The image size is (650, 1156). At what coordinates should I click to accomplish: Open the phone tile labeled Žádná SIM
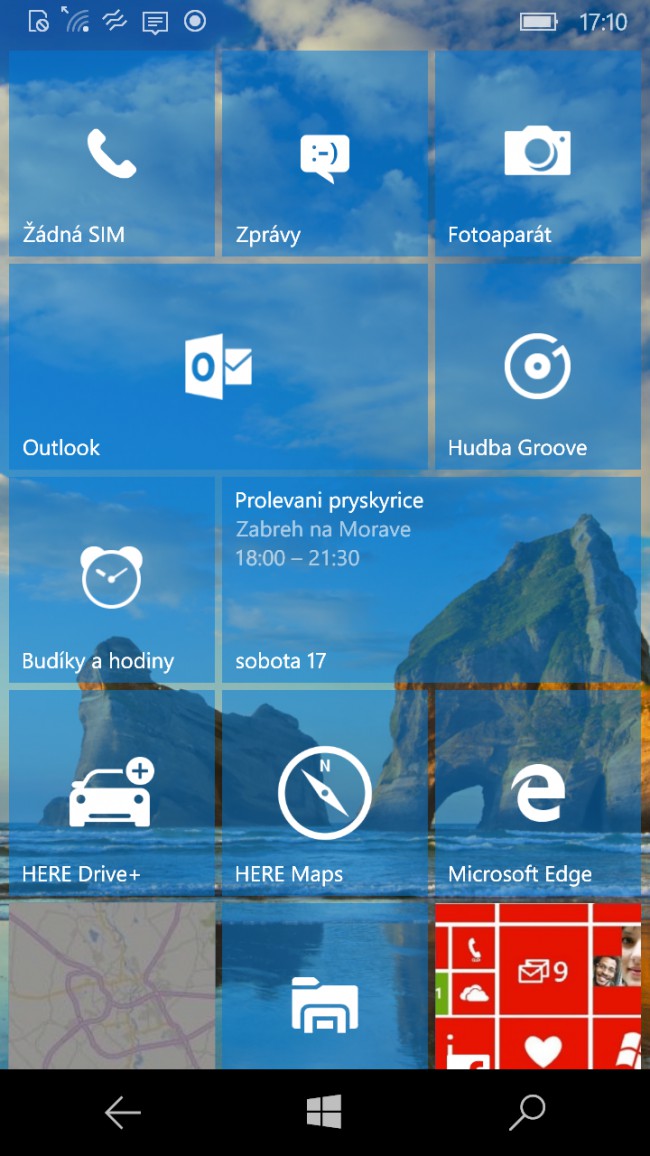(112, 155)
